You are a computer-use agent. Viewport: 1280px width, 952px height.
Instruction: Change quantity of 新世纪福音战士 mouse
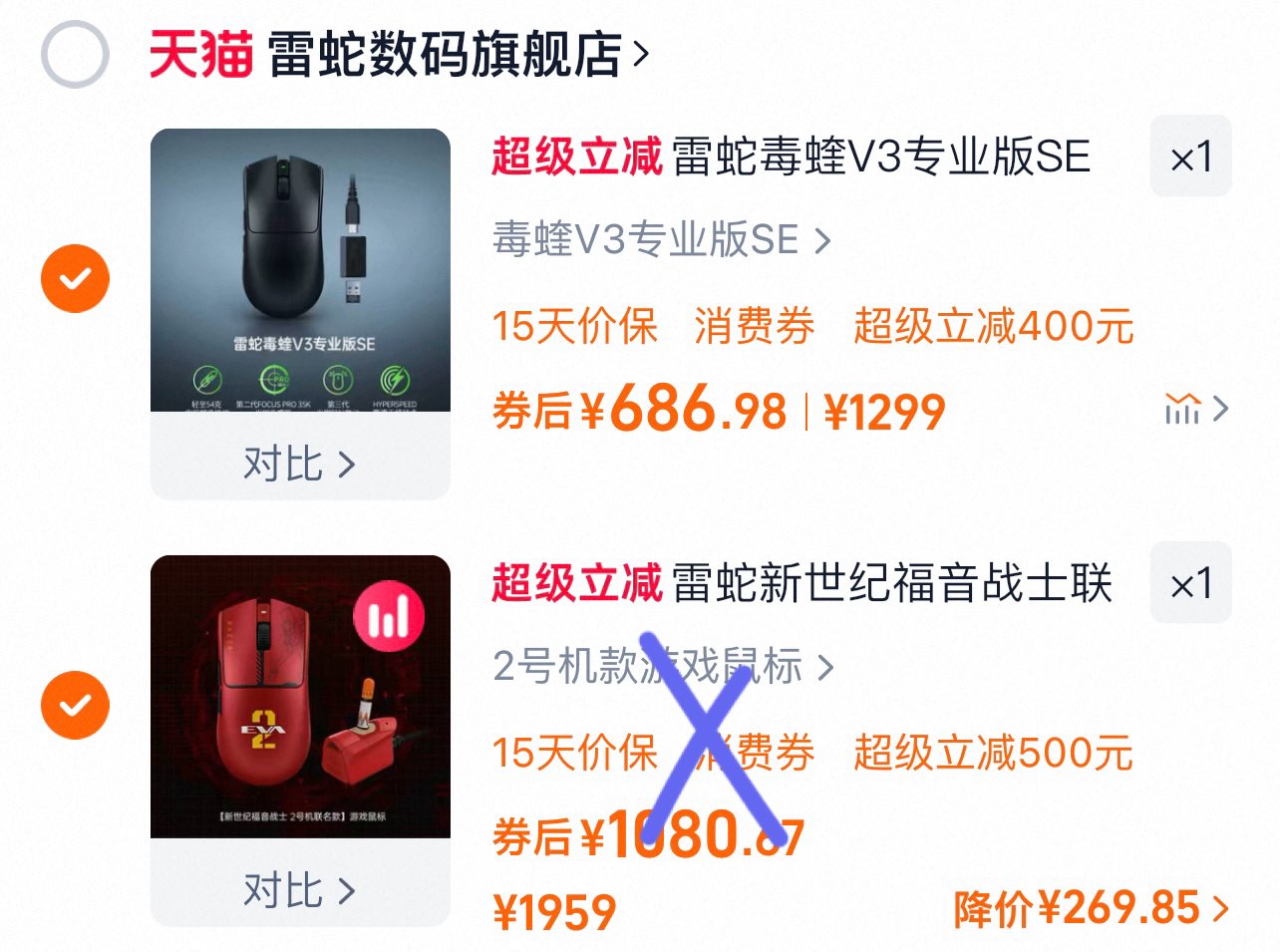tap(1190, 583)
